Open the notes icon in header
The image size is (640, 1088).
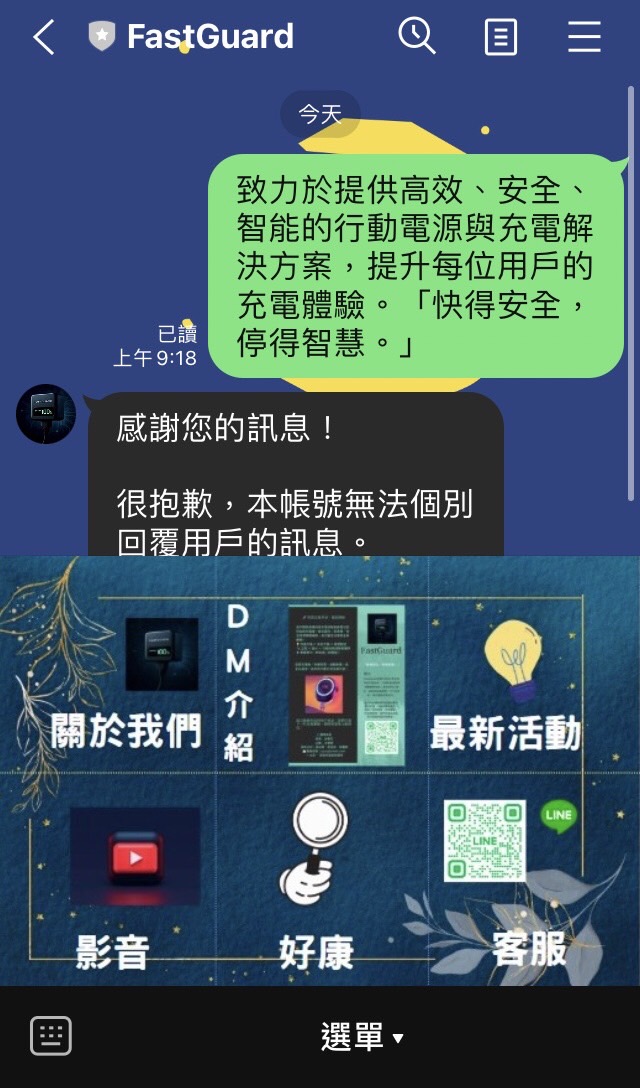coord(501,38)
